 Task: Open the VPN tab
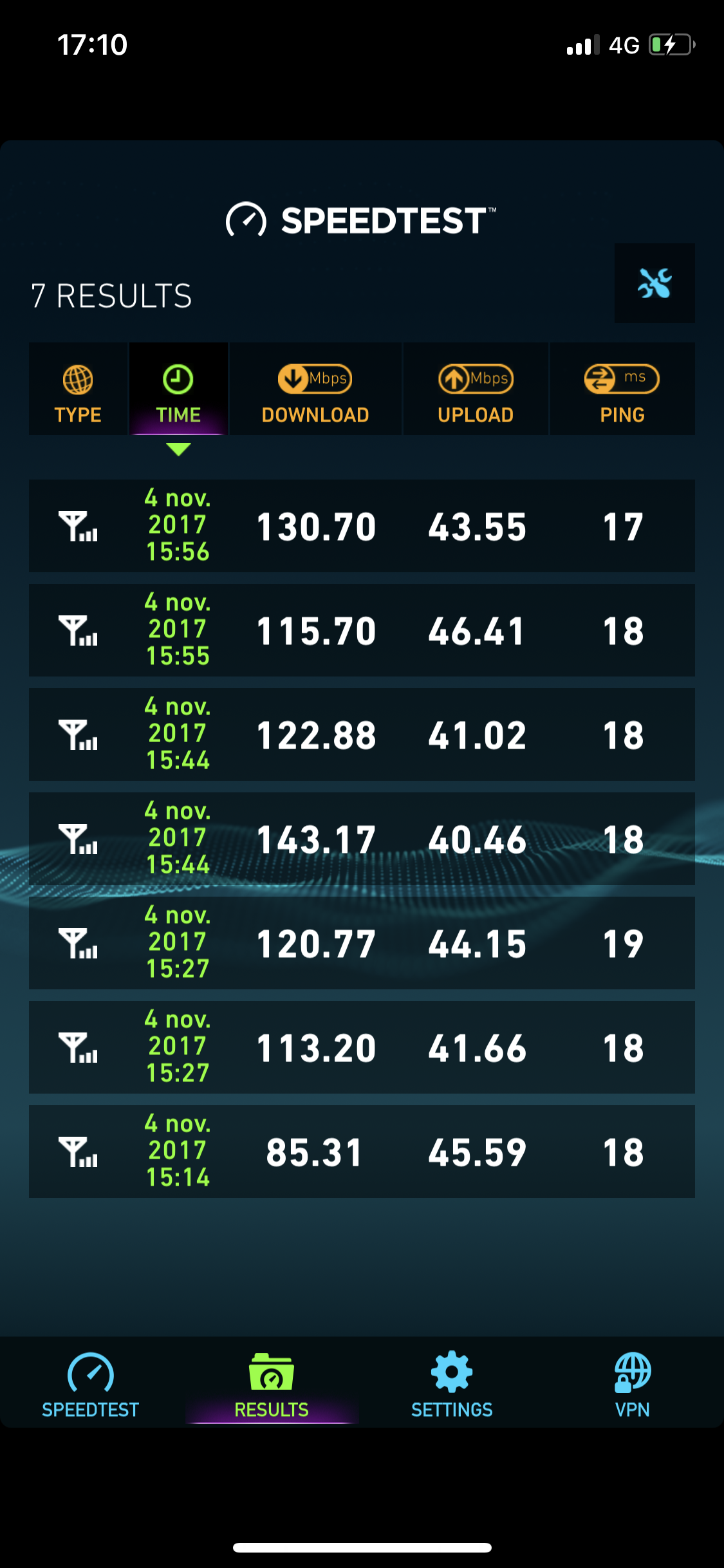[x=632, y=1384]
